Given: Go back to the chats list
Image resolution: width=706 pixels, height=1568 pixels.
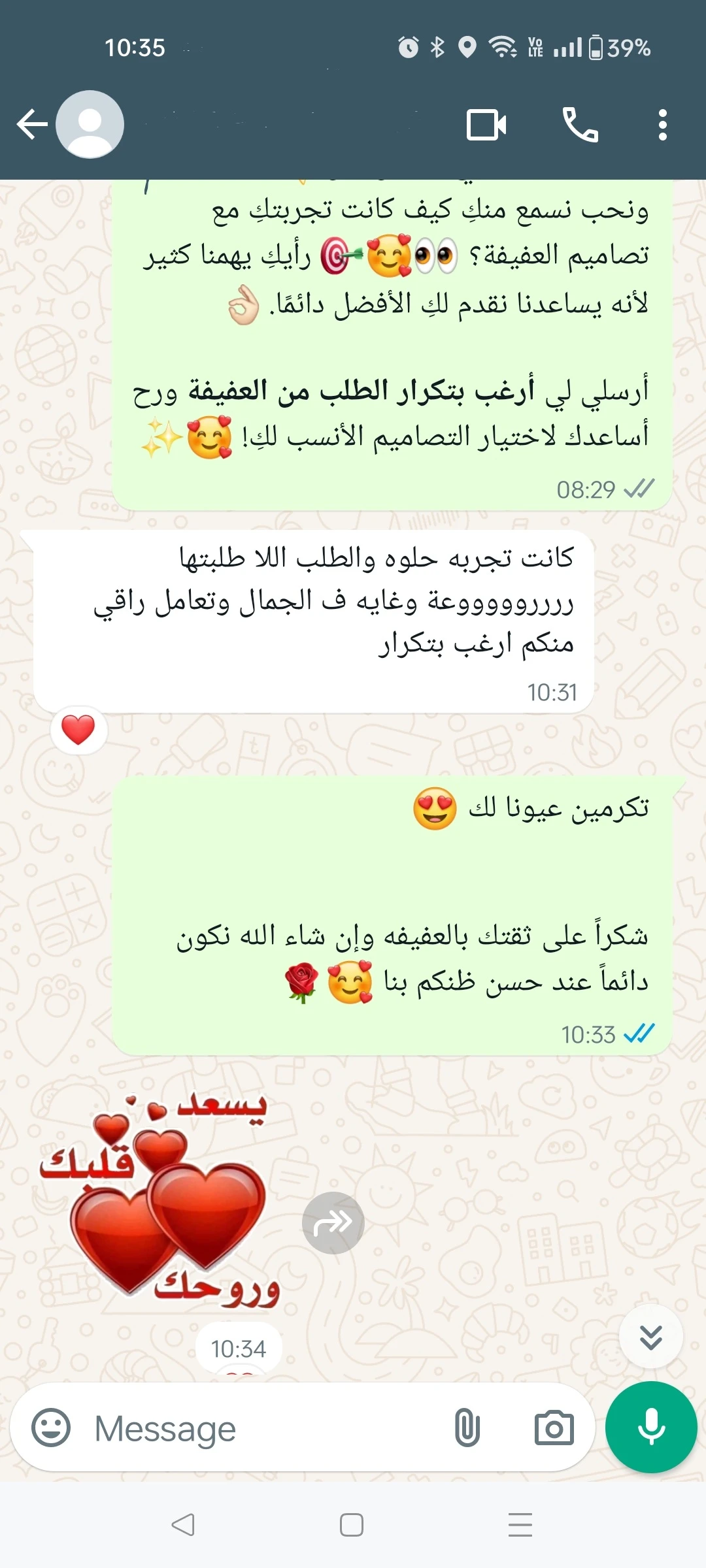Looking at the screenshot, I should click(32, 124).
